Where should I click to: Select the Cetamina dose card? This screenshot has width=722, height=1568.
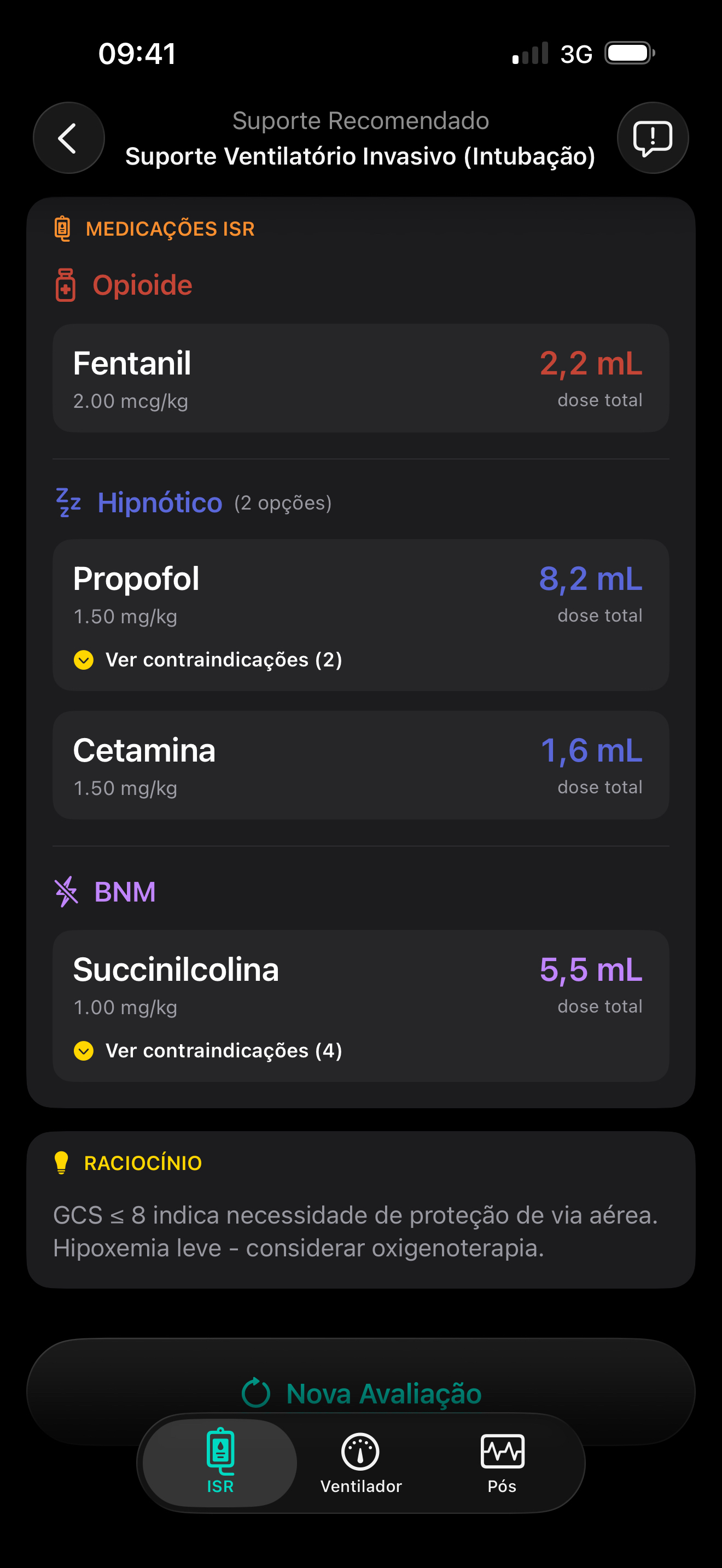point(361,765)
